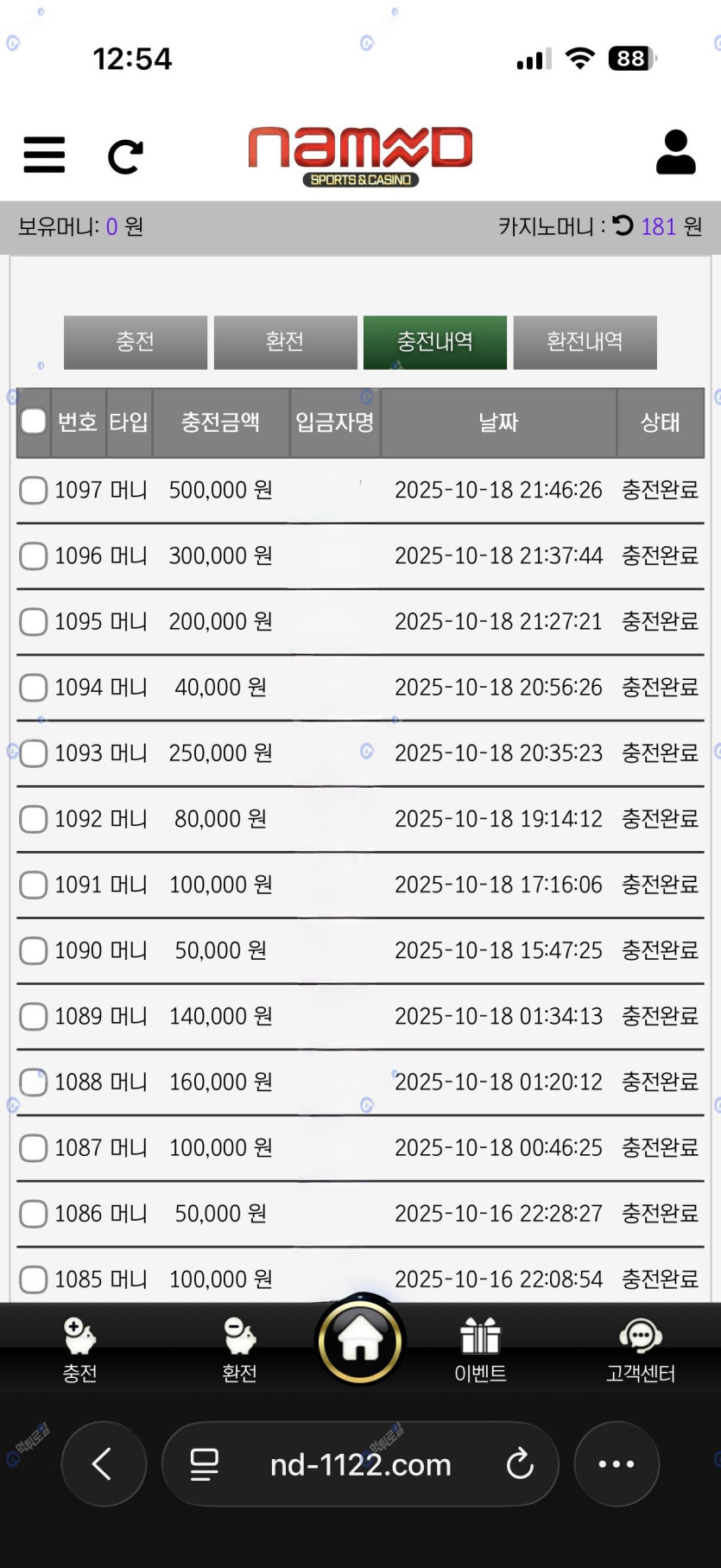
Task: Switch to the 환전 tab
Action: point(285,342)
